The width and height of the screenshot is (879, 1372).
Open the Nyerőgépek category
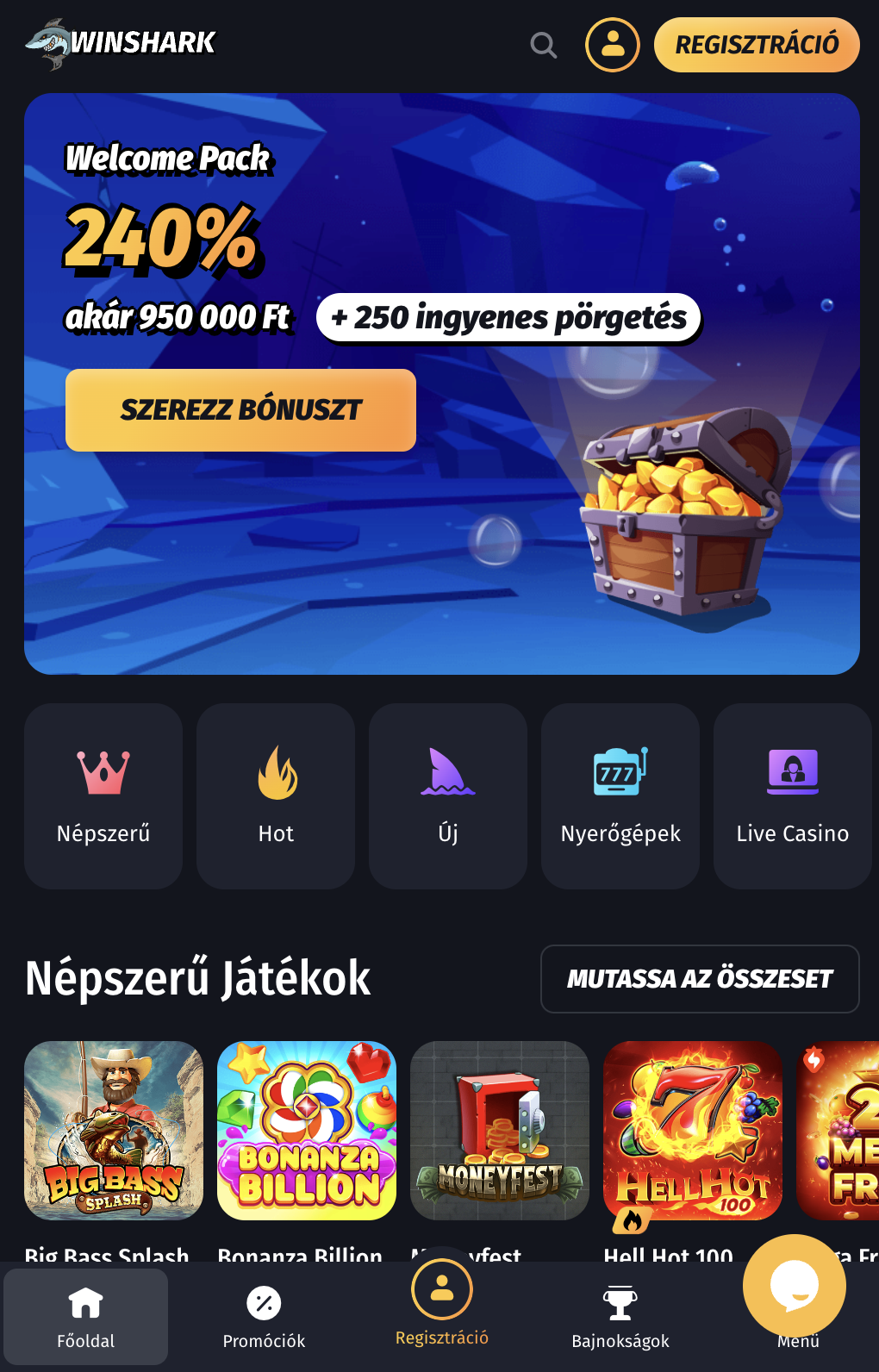tap(620, 795)
